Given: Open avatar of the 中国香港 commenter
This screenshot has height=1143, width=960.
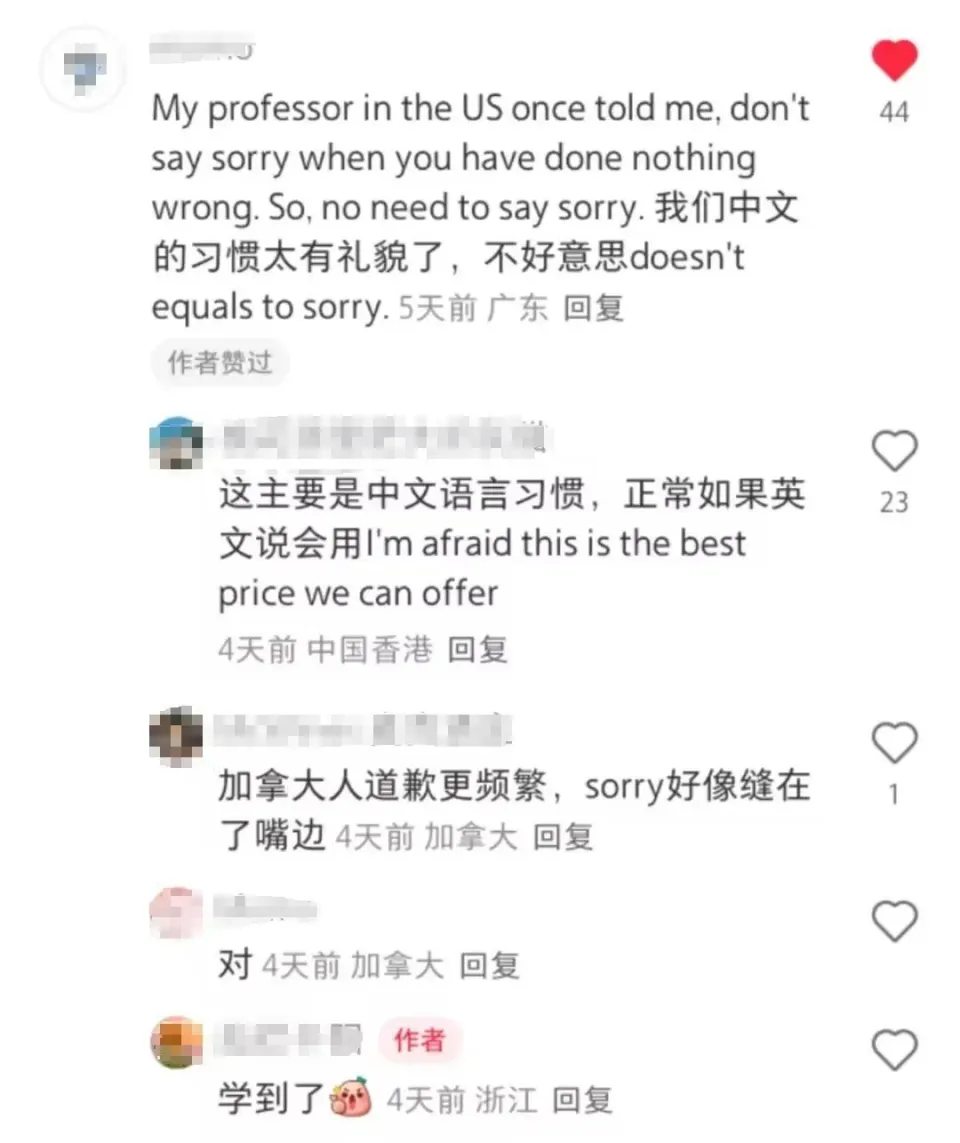Looking at the screenshot, I should point(175,439).
